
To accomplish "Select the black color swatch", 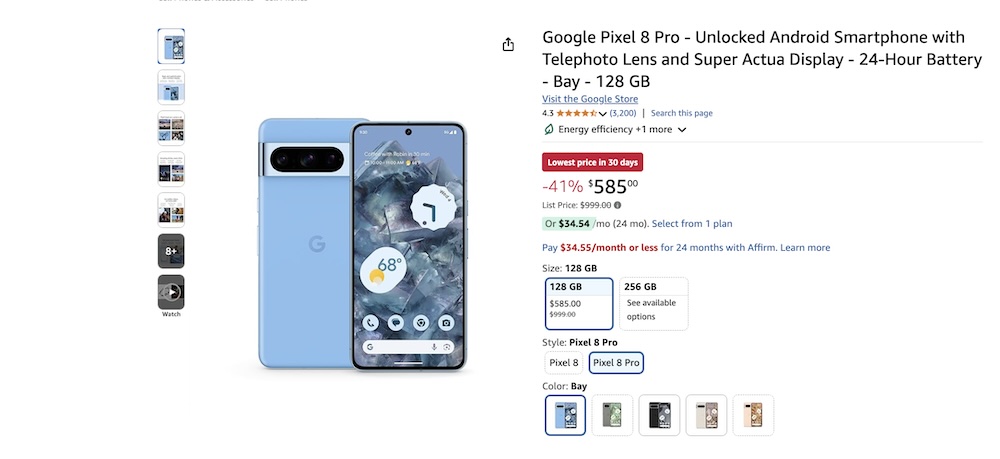I will tap(659, 415).
